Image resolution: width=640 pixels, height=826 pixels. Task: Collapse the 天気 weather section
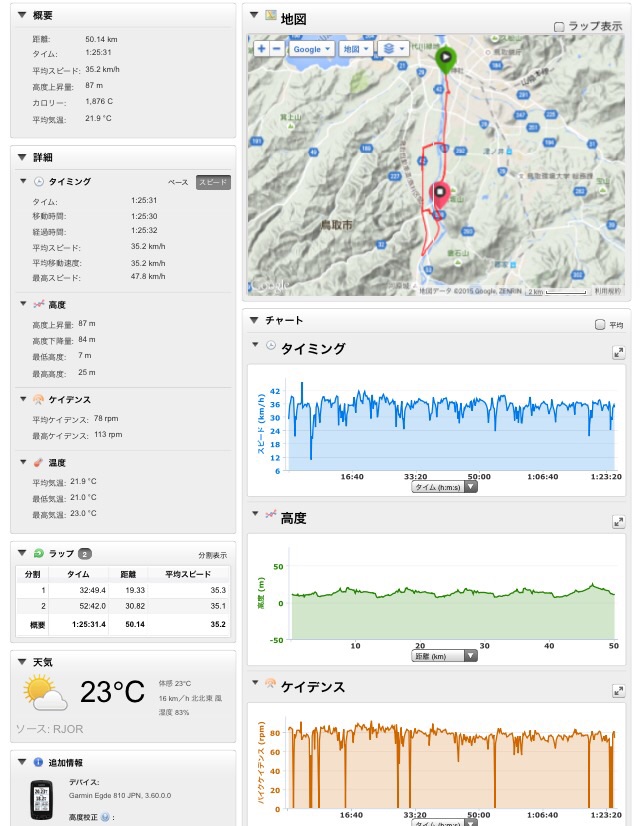click(x=23, y=663)
